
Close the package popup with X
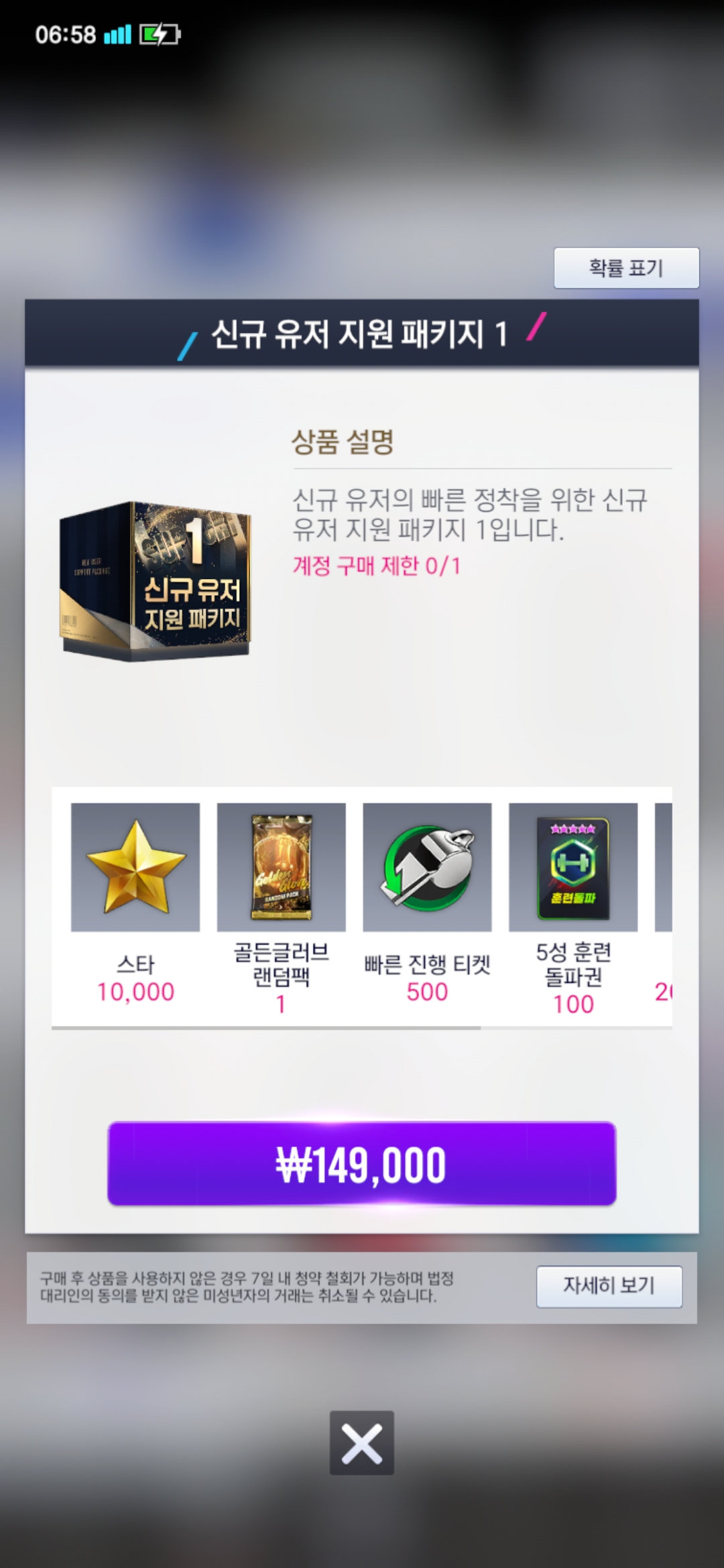coord(361,1443)
